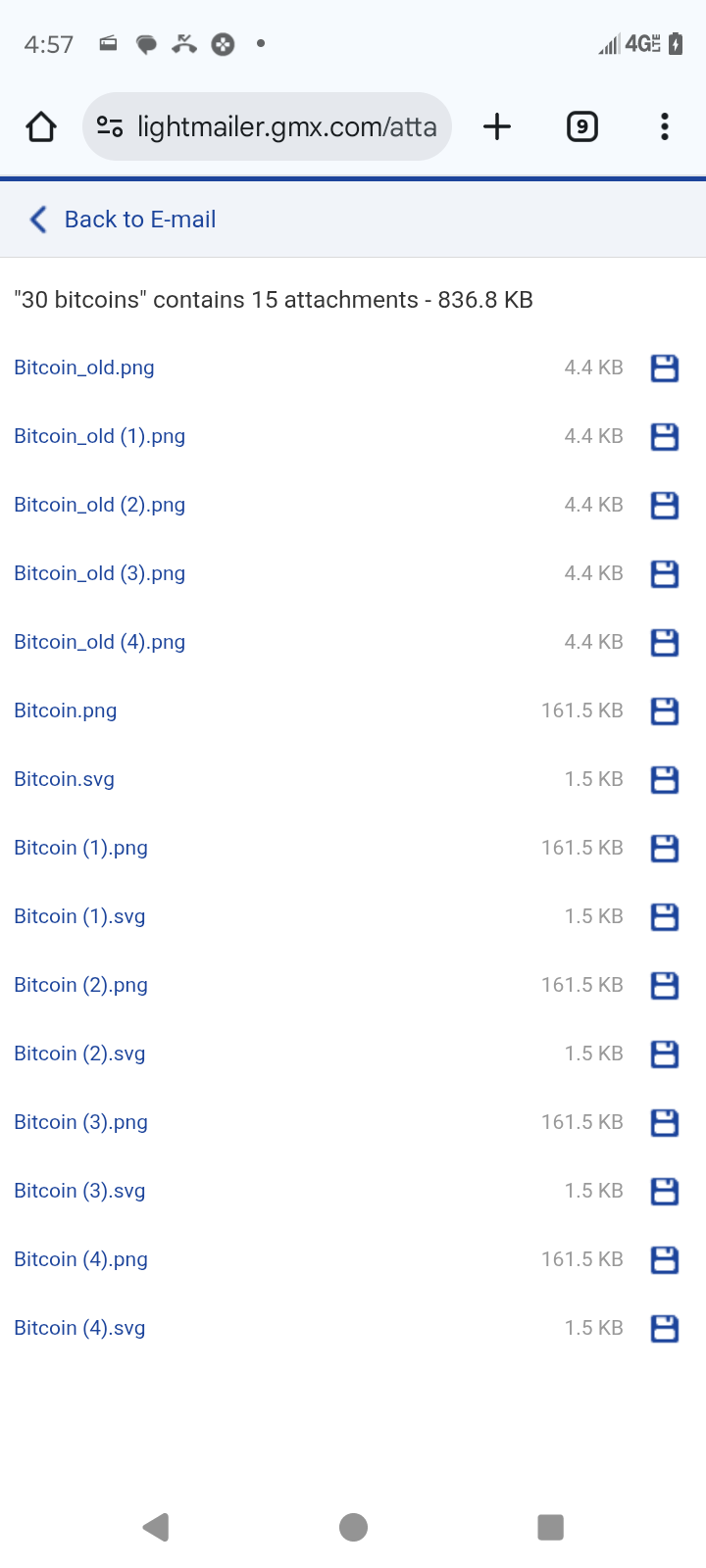
Task: Open the Bitcoin.png attachment
Action: 66,710
